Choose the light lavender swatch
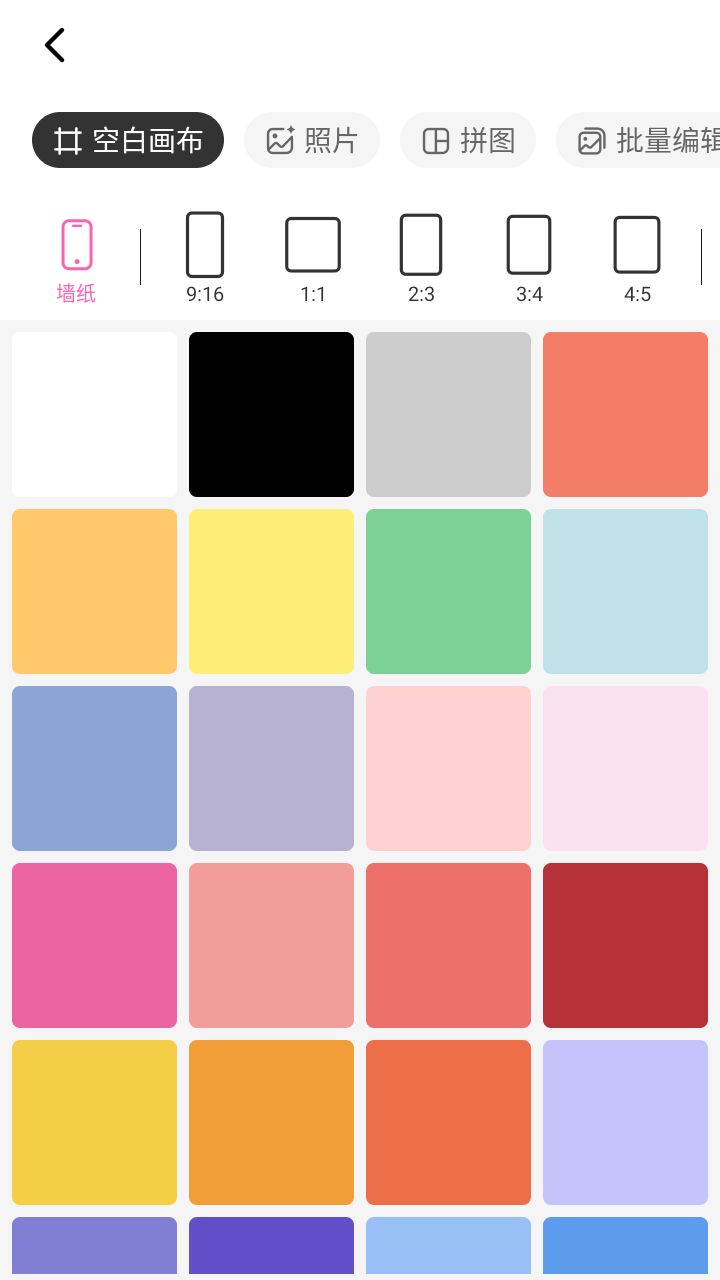The width and height of the screenshot is (720, 1280). point(625,1122)
